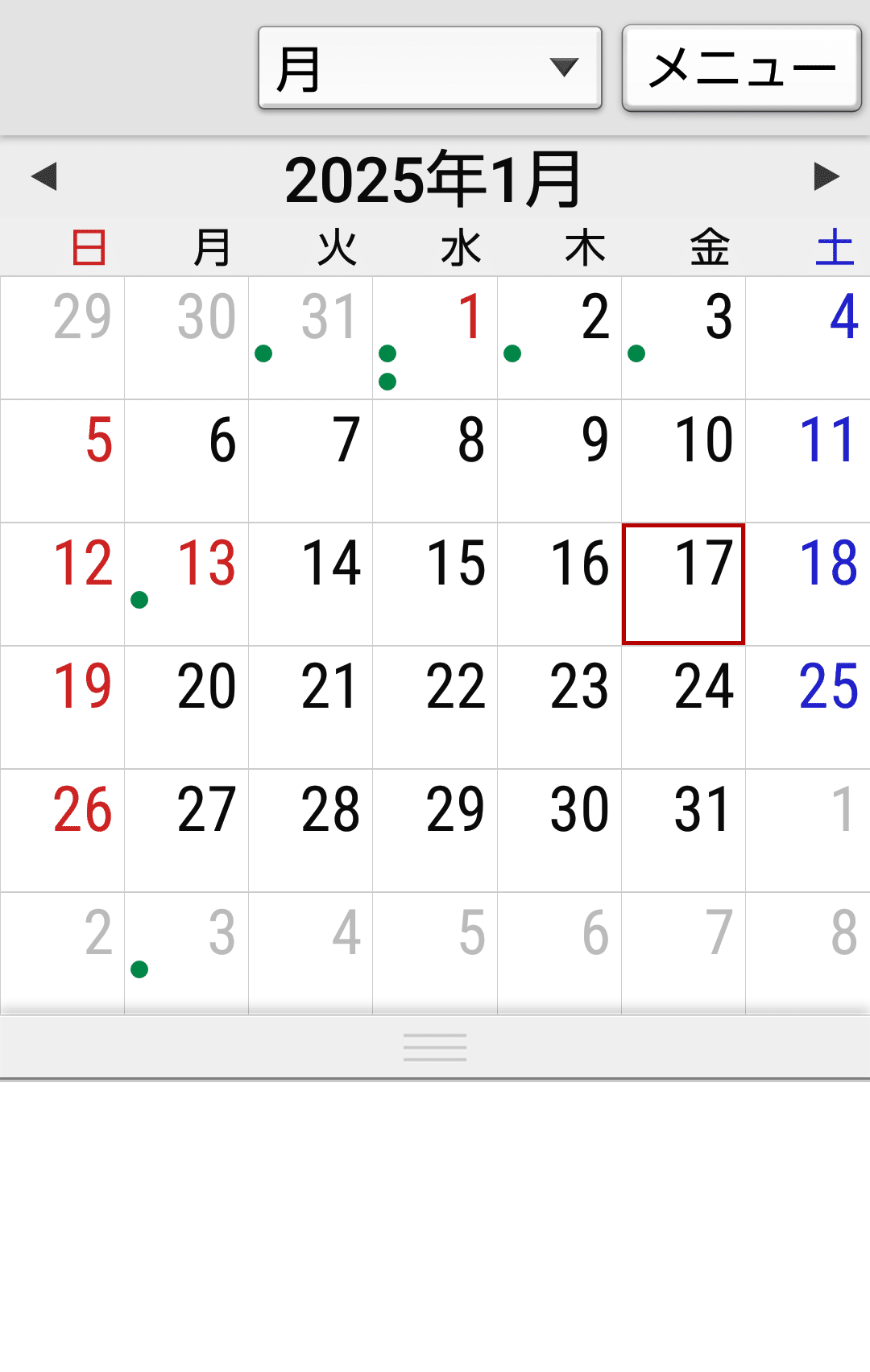The width and height of the screenshot is (870, 1372).
Task: Tap the highlighted date 17
Action: pyautogui.click(x=683, y=584)
